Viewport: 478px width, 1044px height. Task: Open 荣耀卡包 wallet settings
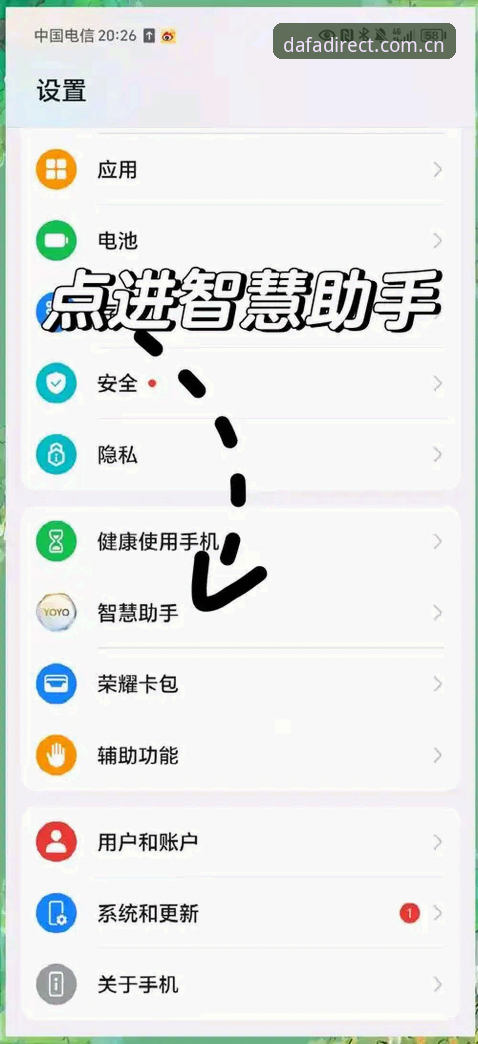tap(240, 684)
